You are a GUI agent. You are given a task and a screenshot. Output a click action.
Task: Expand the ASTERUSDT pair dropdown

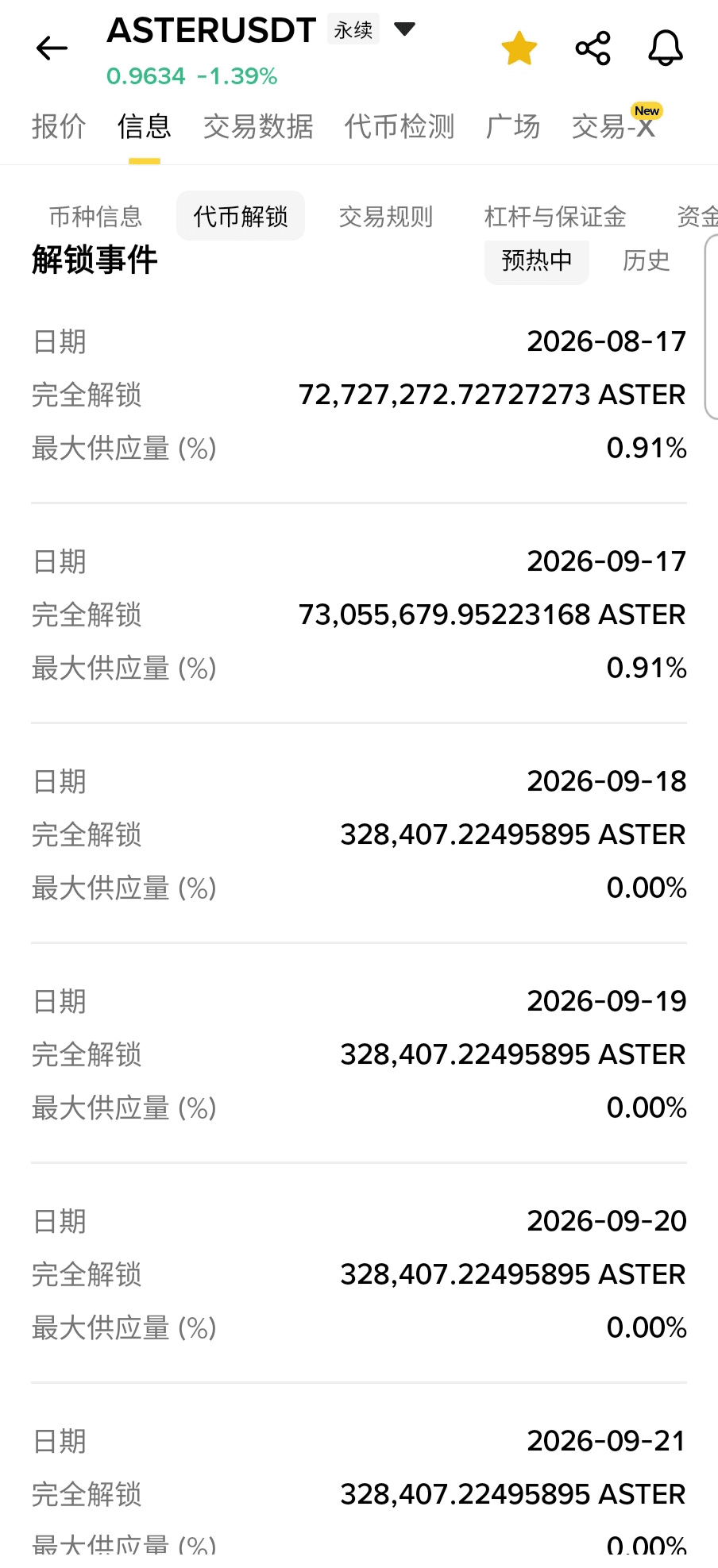click(x=405, y=30)
